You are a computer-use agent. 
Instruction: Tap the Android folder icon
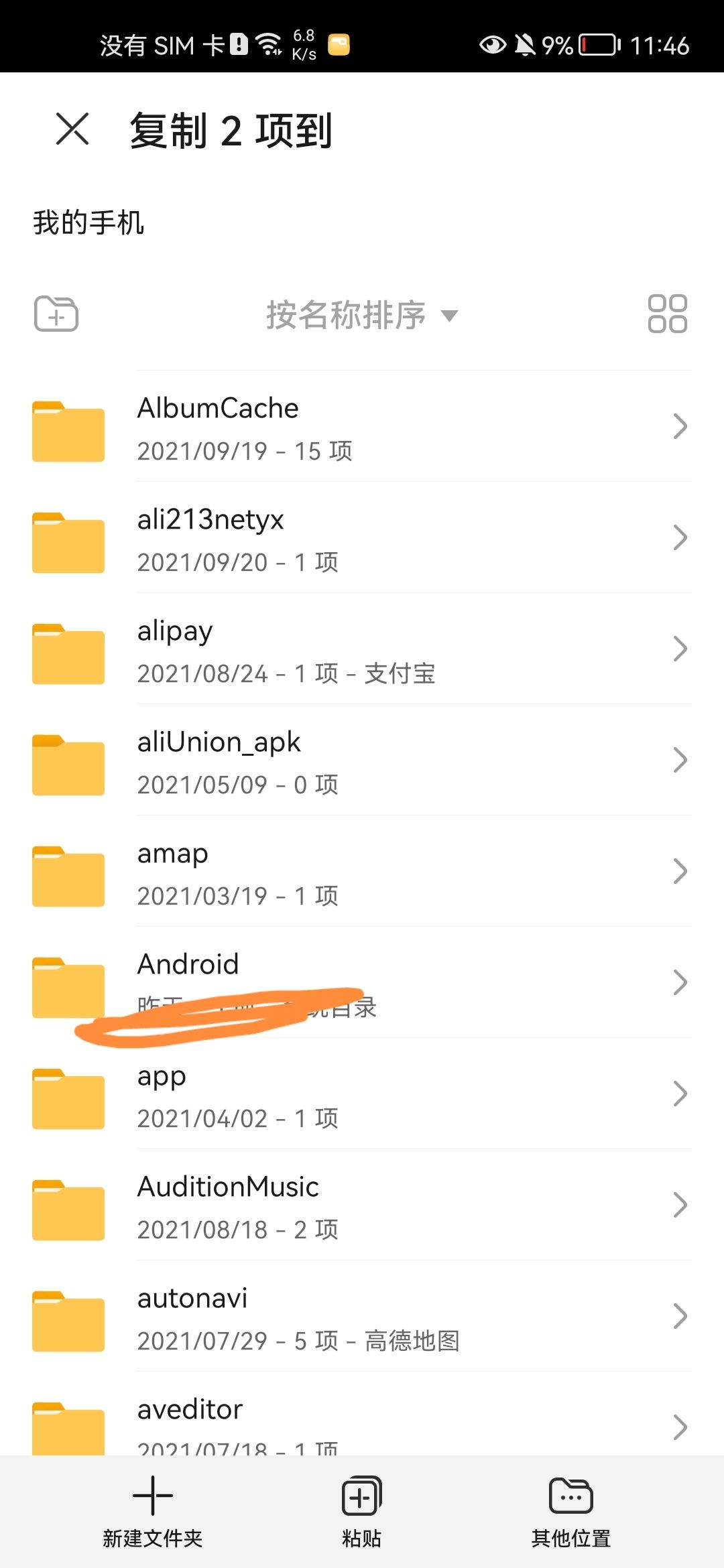pyautogui.click(x=68, y=985)
